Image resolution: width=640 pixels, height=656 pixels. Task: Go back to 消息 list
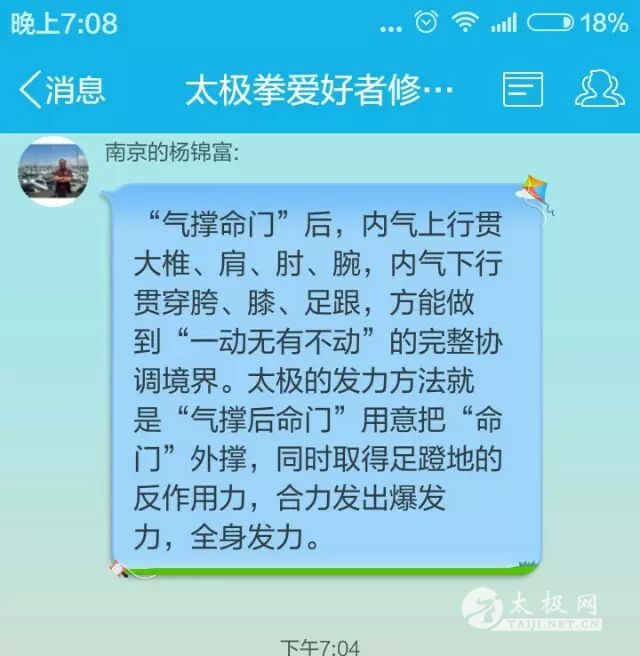[x=62, y=90]
